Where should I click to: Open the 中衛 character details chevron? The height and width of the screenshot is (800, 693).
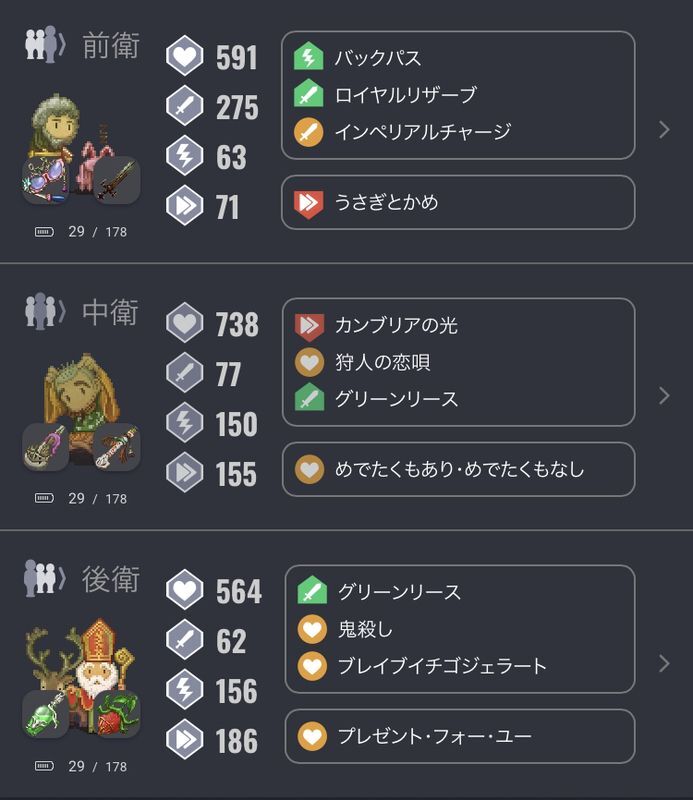664,396
